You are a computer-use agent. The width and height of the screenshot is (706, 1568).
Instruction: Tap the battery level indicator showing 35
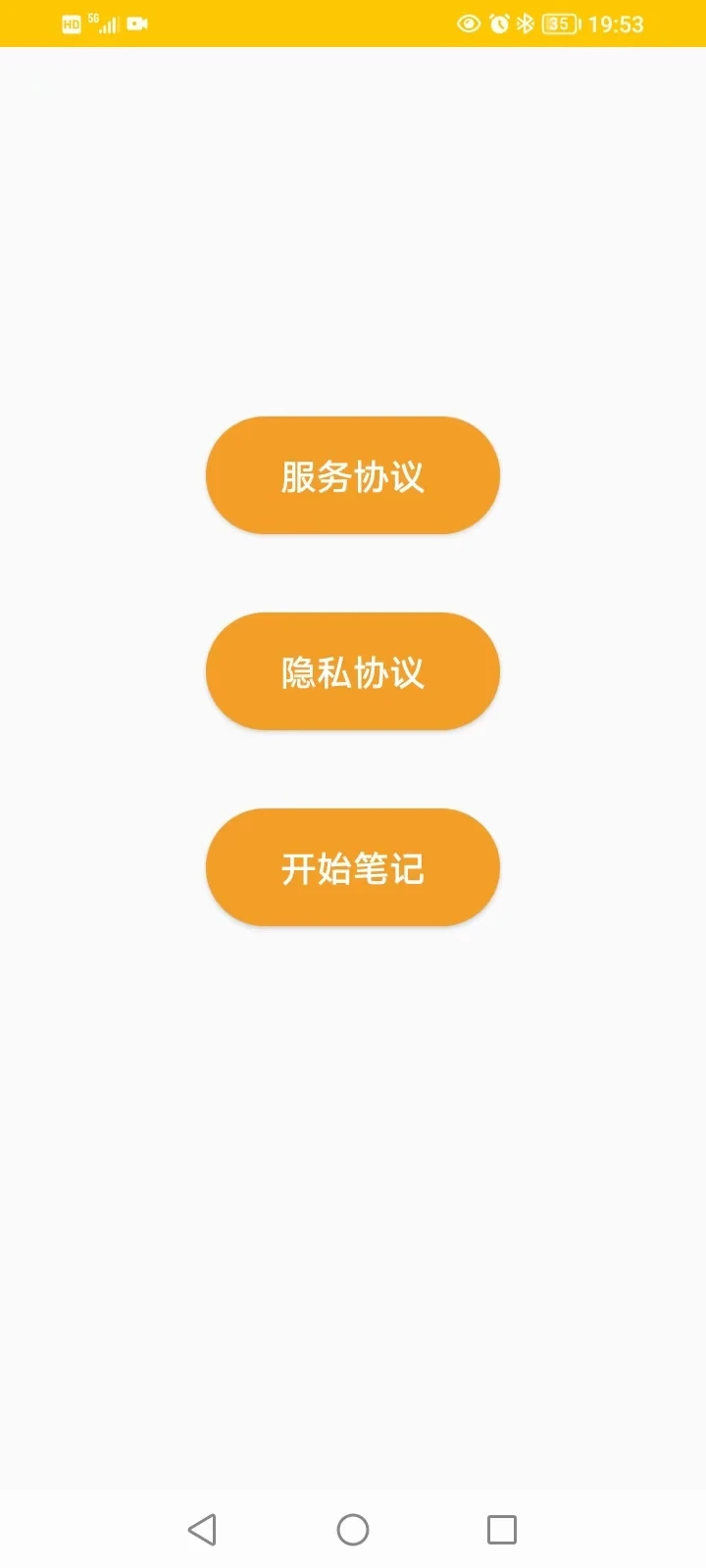559,24
